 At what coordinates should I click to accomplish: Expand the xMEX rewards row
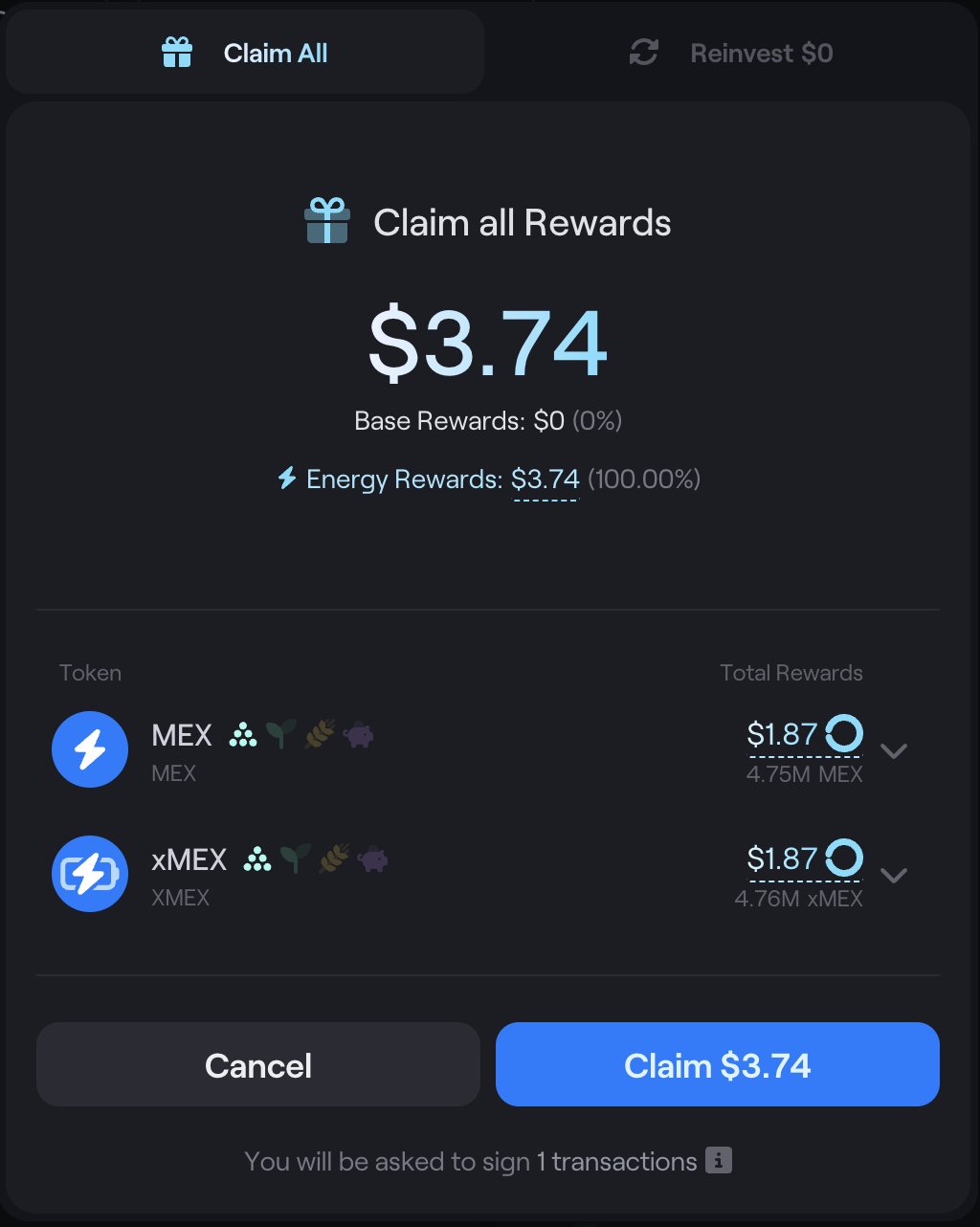point(893,875)
